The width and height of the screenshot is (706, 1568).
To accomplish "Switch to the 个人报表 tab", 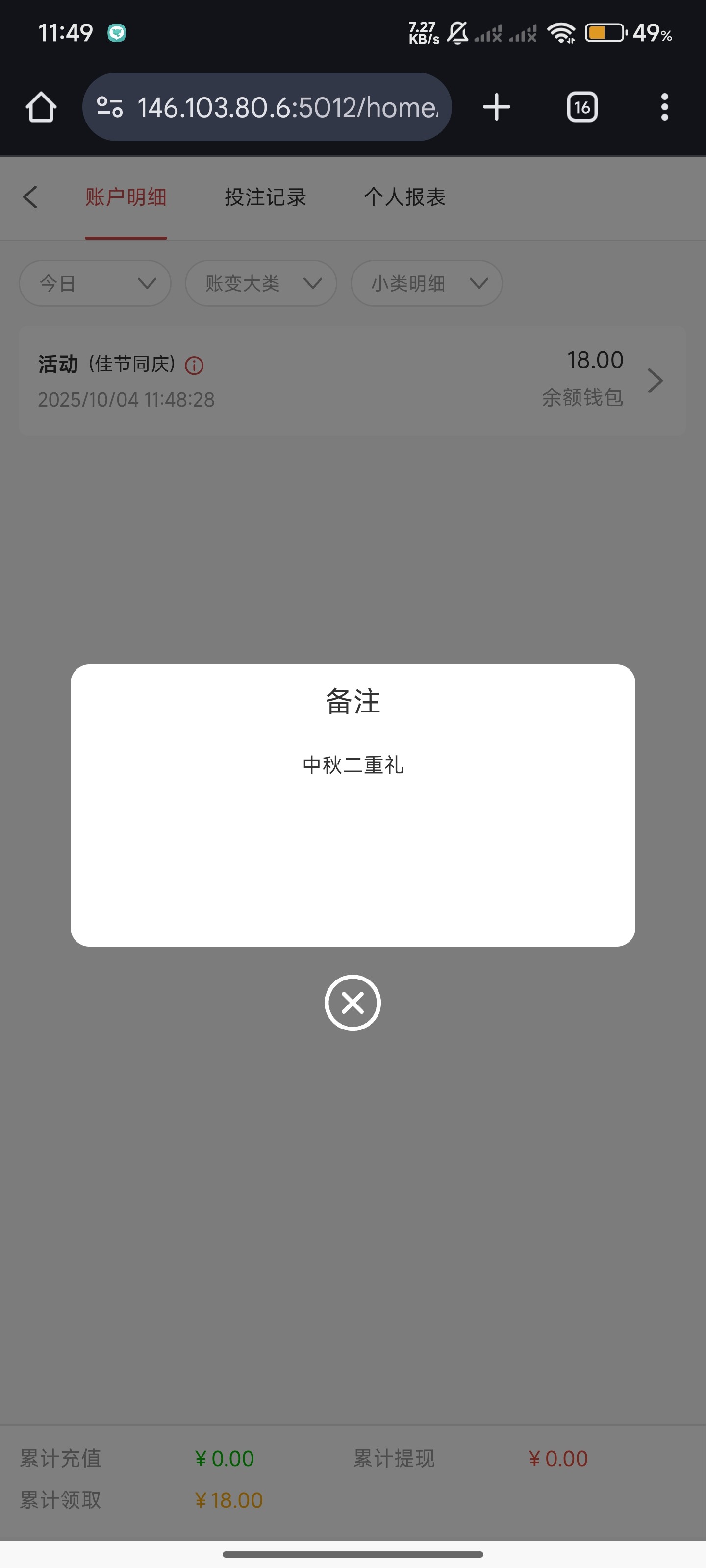I will coord(404,197).
